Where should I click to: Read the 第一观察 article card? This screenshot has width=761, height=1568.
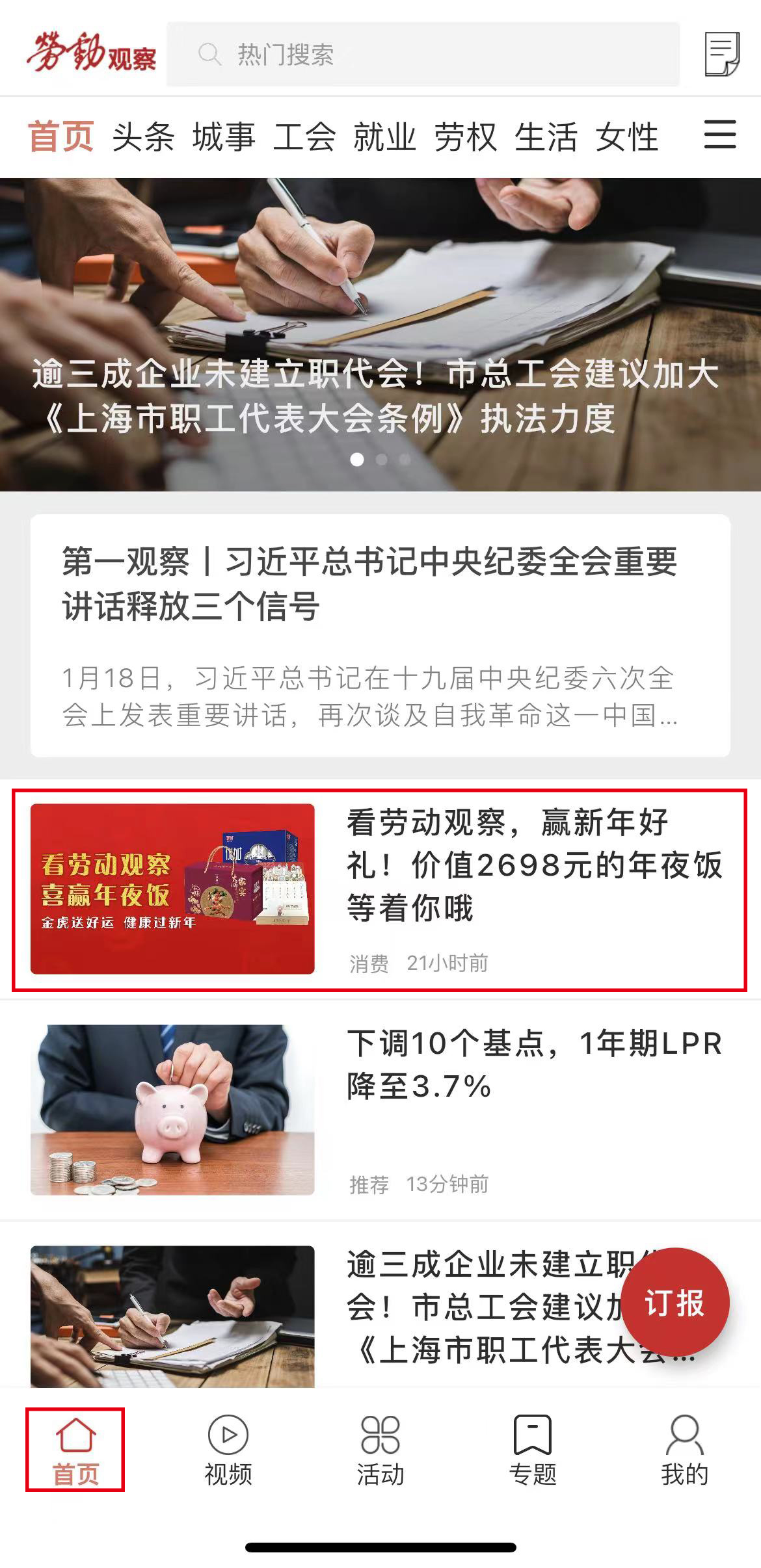point(380,635)
